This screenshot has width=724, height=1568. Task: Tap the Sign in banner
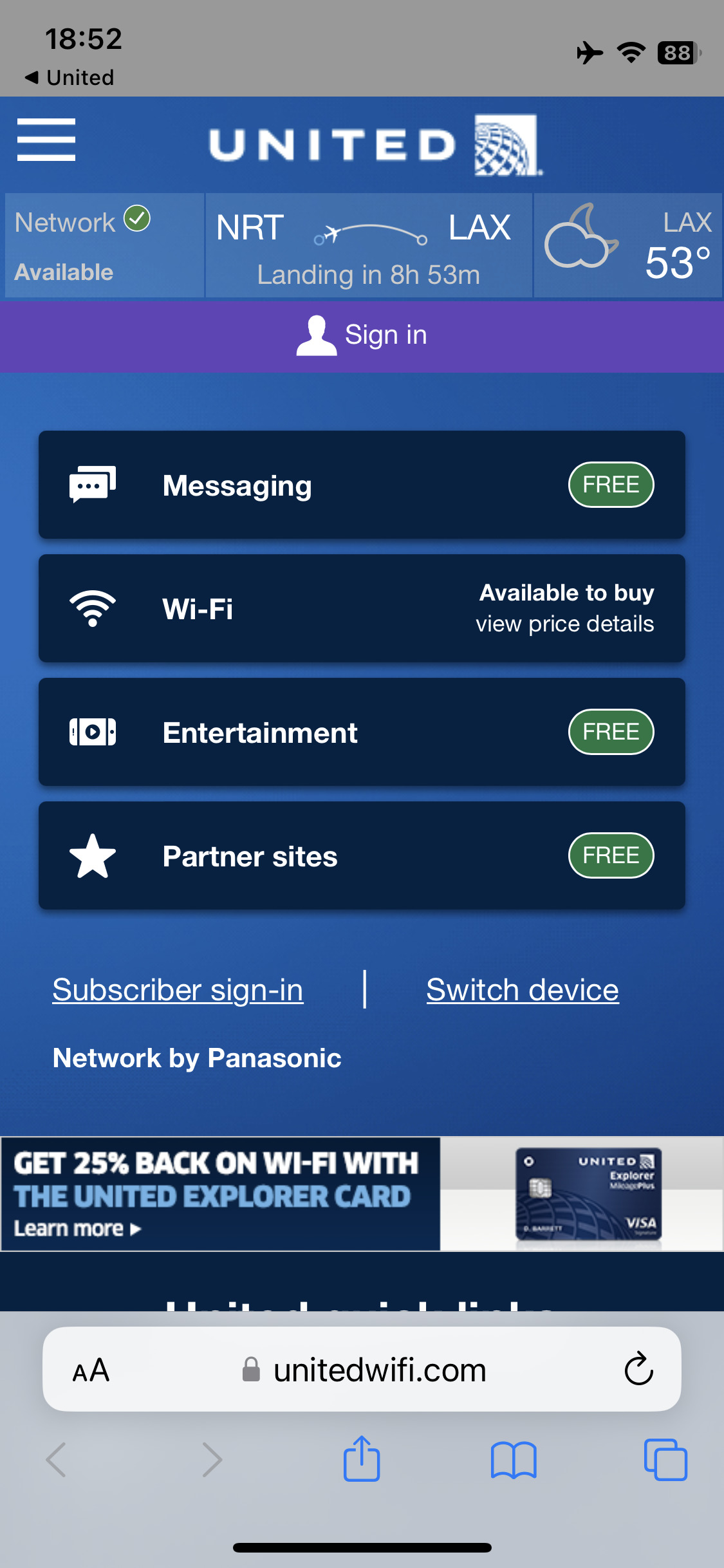[362, 335]
